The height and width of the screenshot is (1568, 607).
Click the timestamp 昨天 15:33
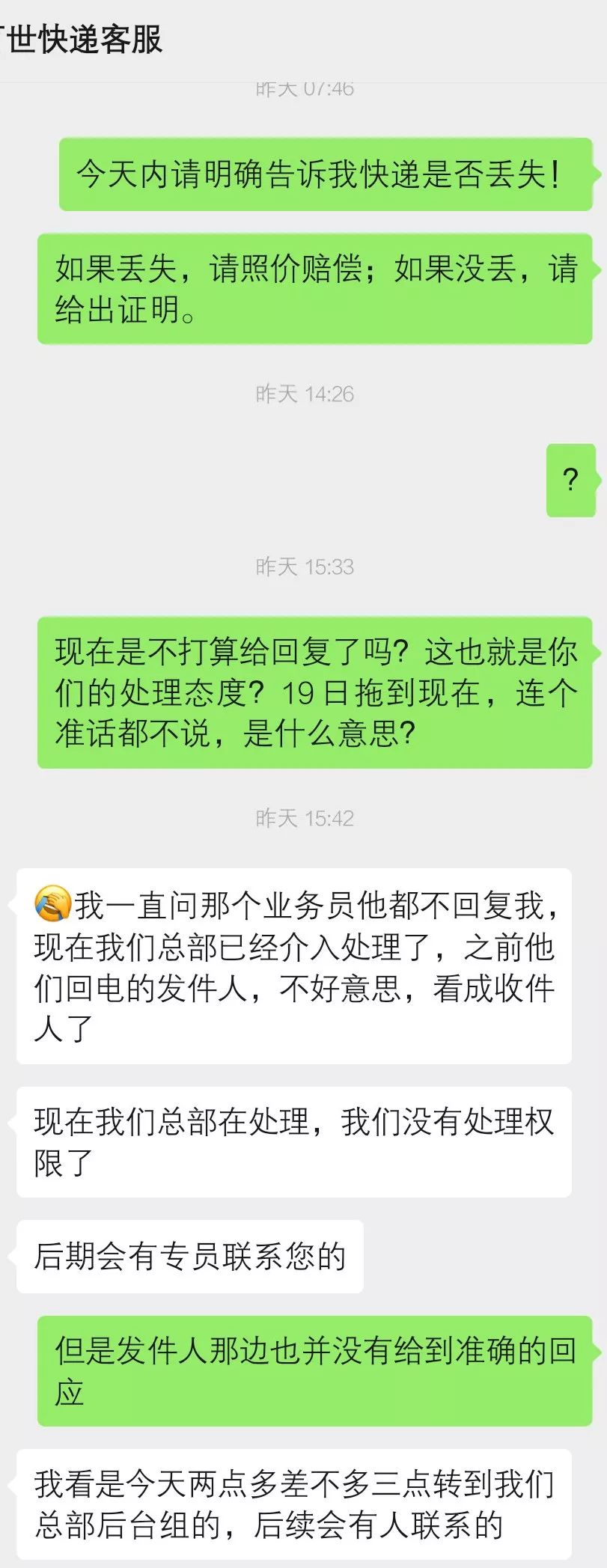pos(303,568)
